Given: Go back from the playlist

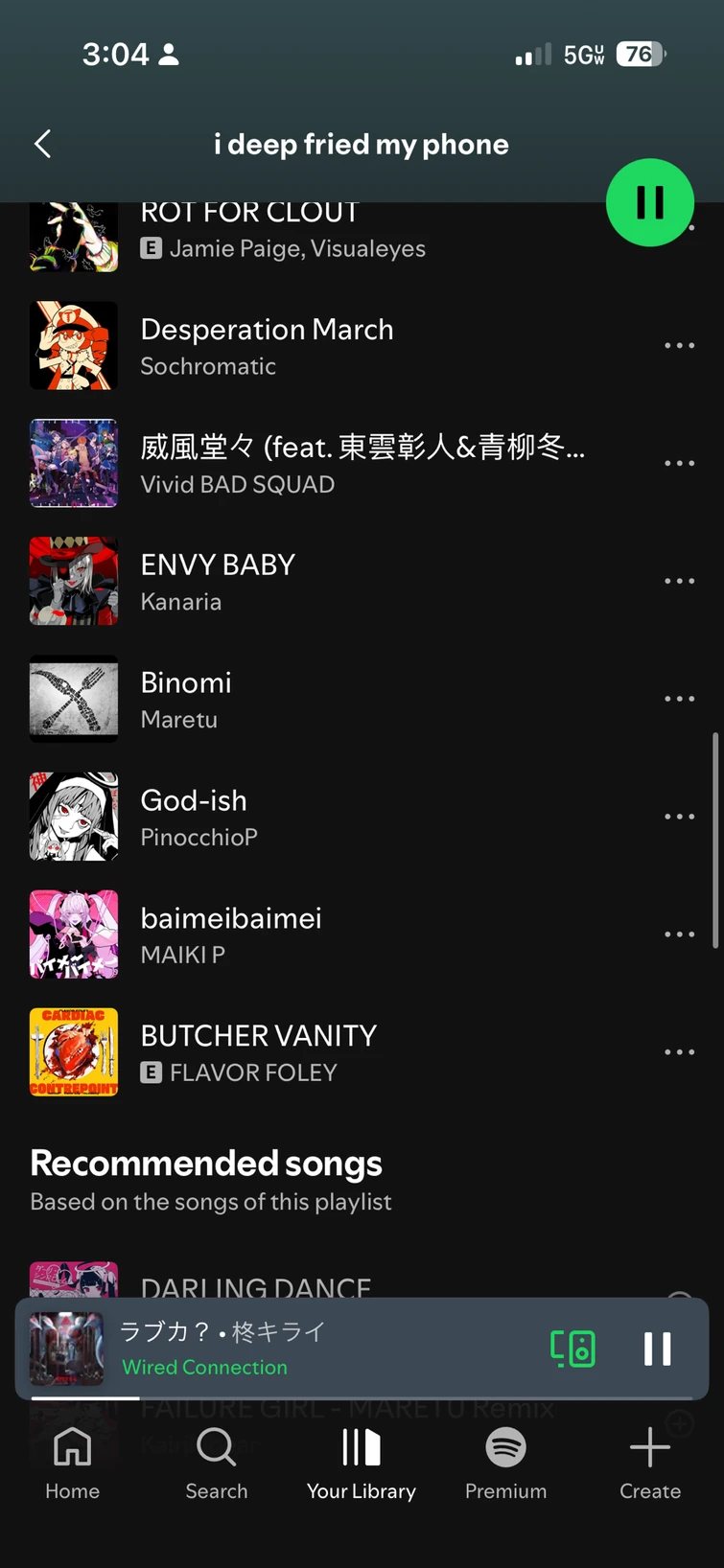Looking at the screenshot, I should coord(43,145).
